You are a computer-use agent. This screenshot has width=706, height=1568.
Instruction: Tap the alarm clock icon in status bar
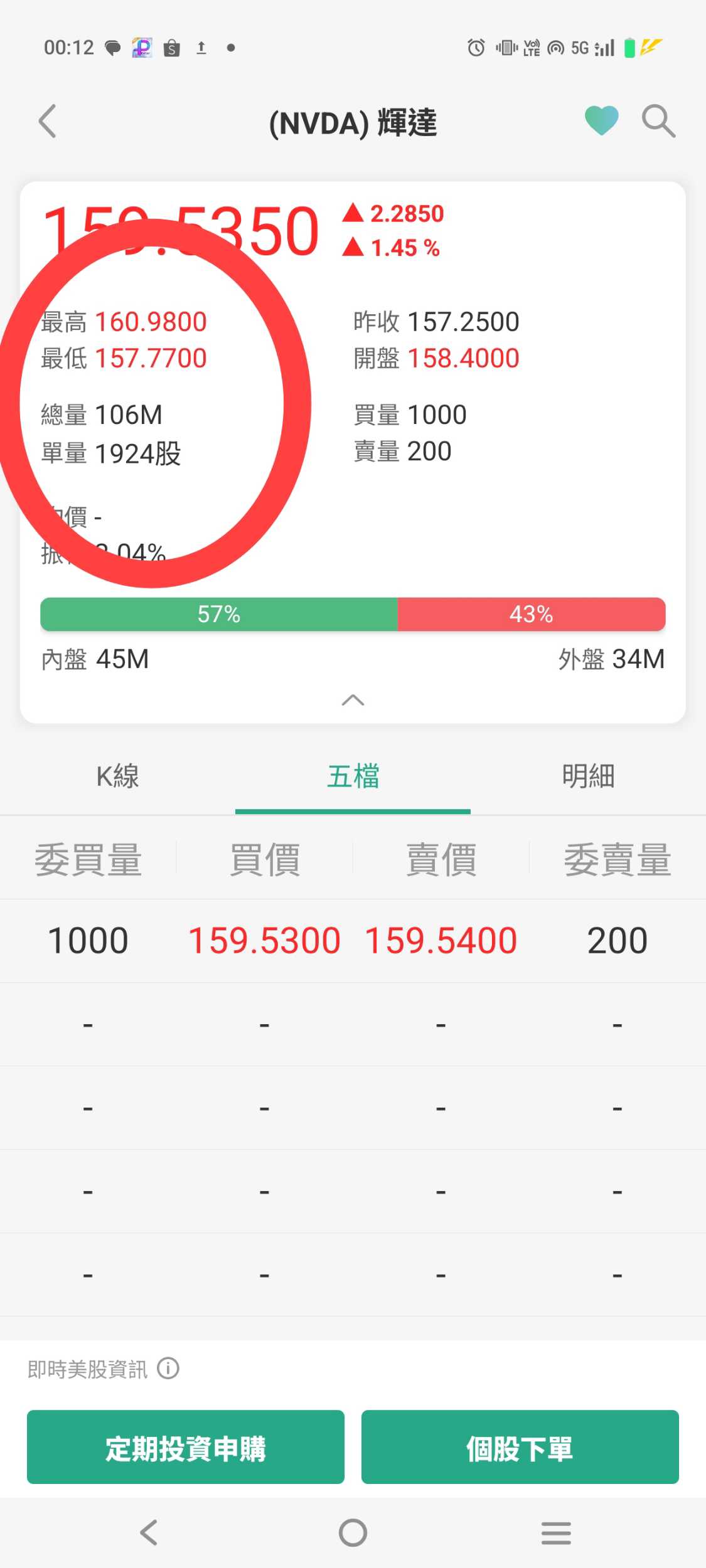point(475,46)
